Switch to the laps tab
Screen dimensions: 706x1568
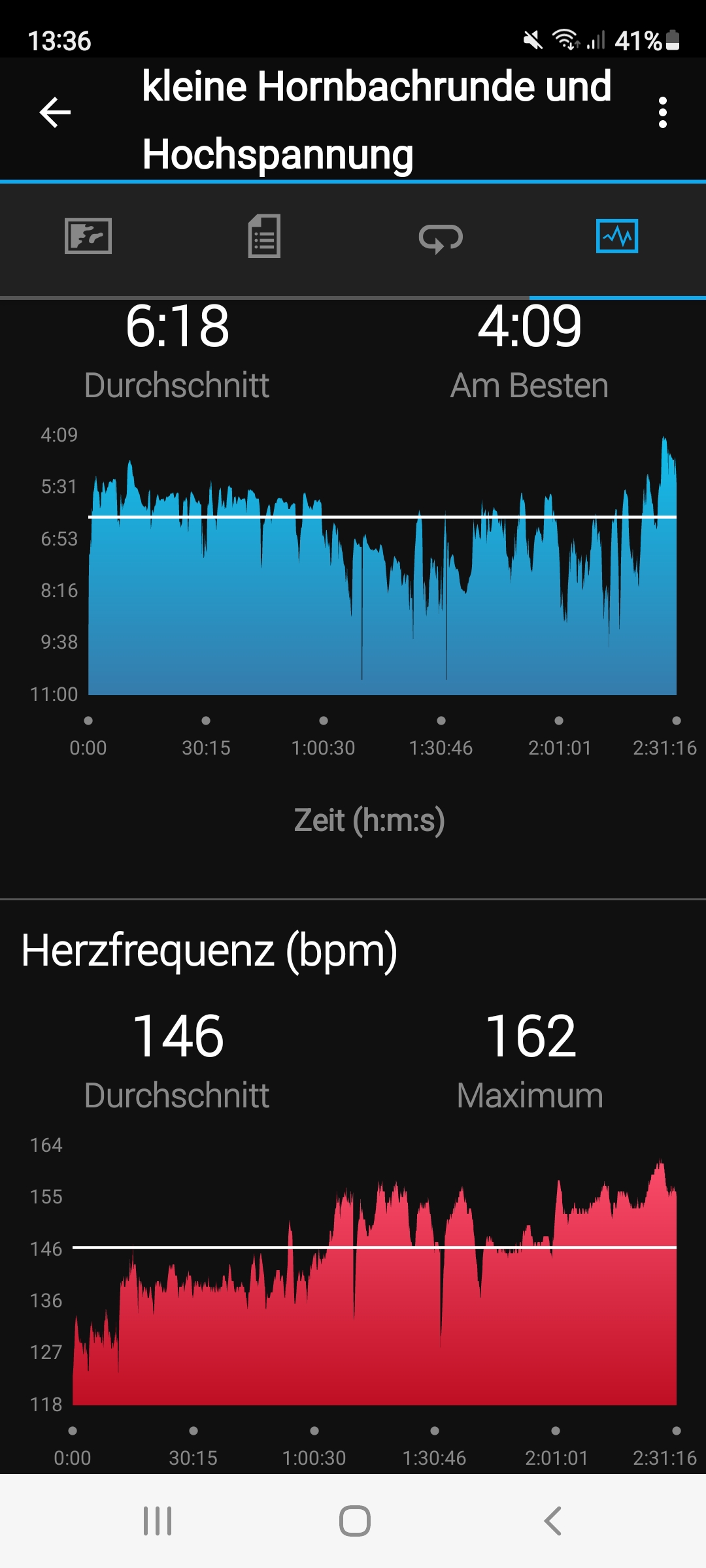tap(441, 238)
